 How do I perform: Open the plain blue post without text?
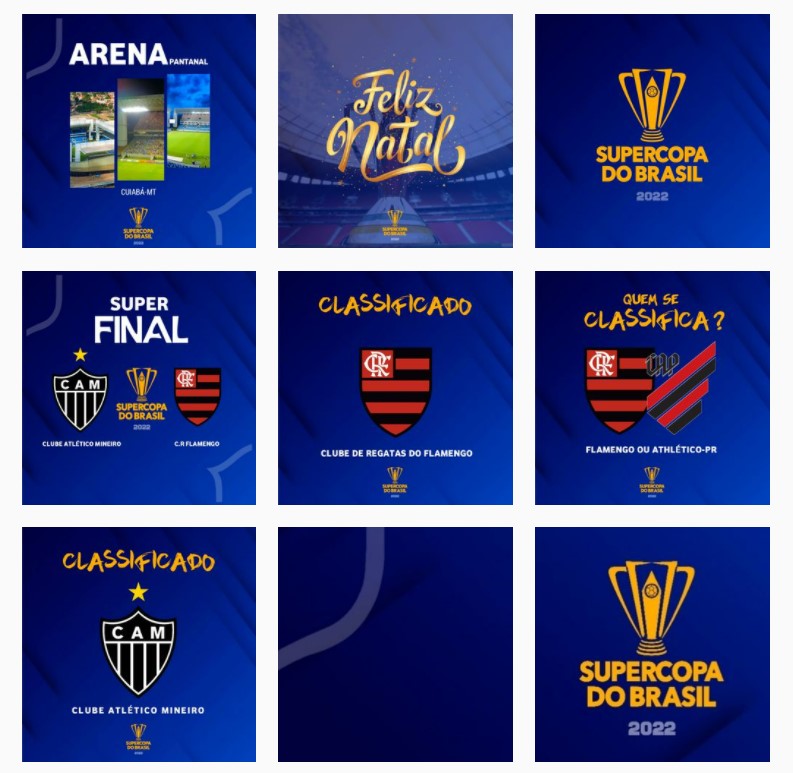point(395,644)
